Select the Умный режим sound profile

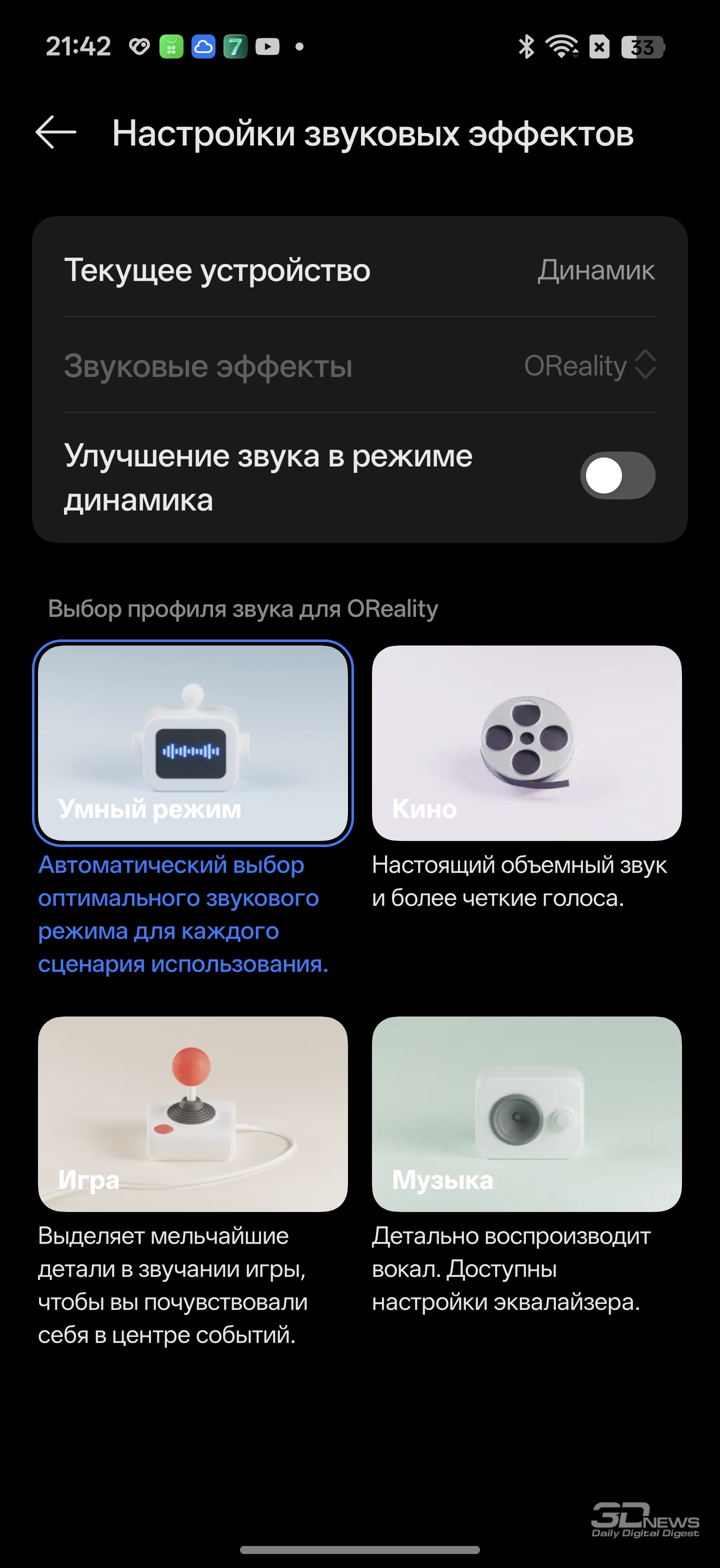pyautogui.click(x=193, y=742)
